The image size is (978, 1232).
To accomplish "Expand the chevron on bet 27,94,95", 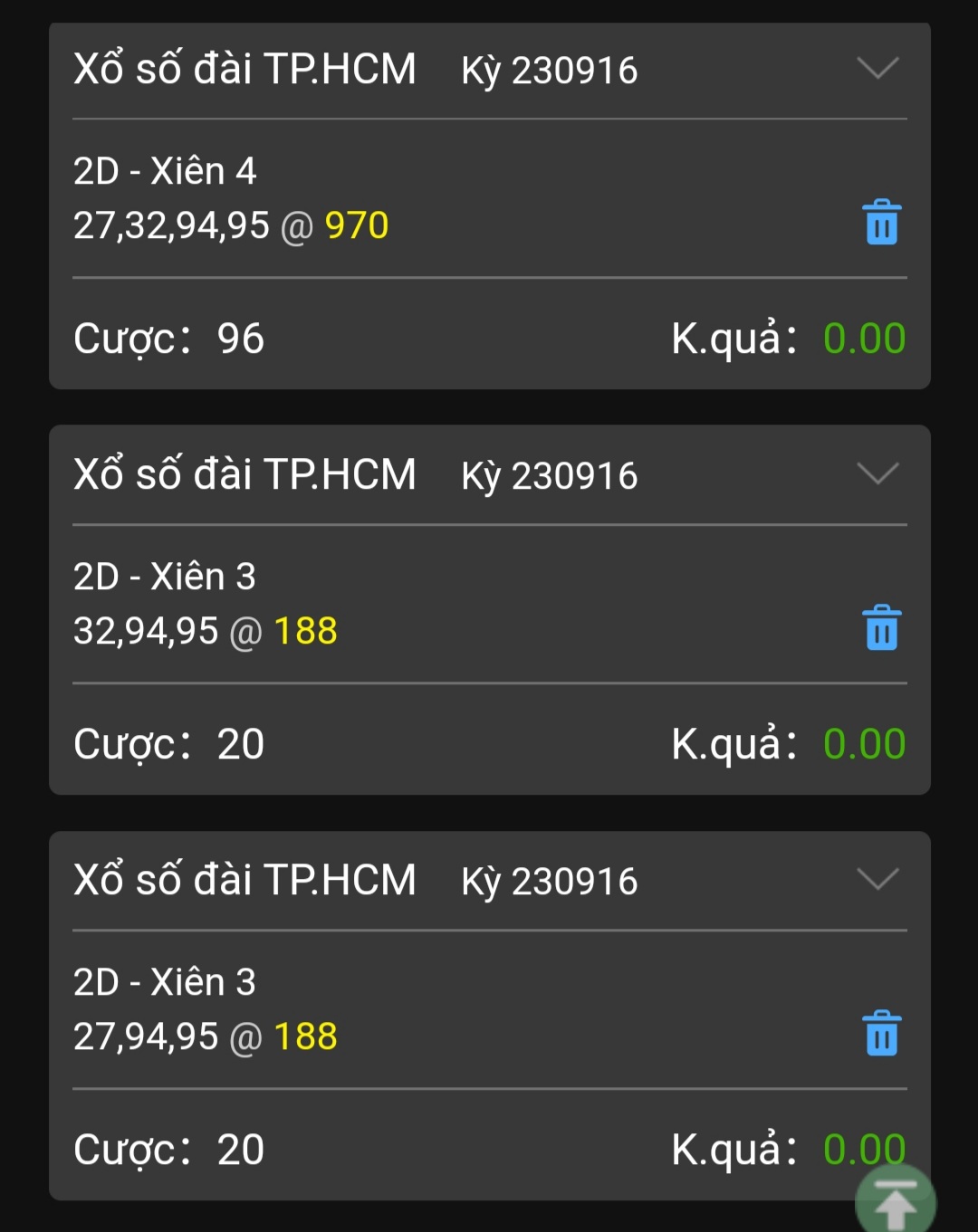I will [877, 879].
